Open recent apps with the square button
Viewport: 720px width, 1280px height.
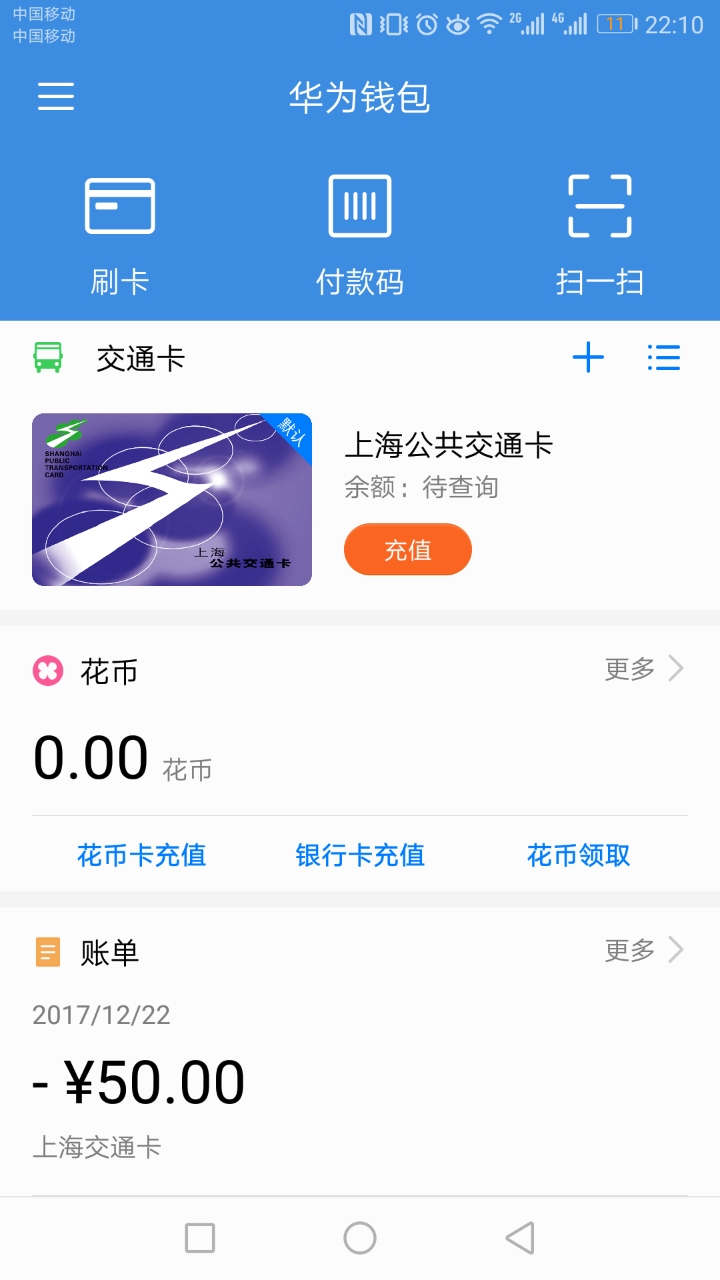pyautogui.click(x=200, y=1238)
